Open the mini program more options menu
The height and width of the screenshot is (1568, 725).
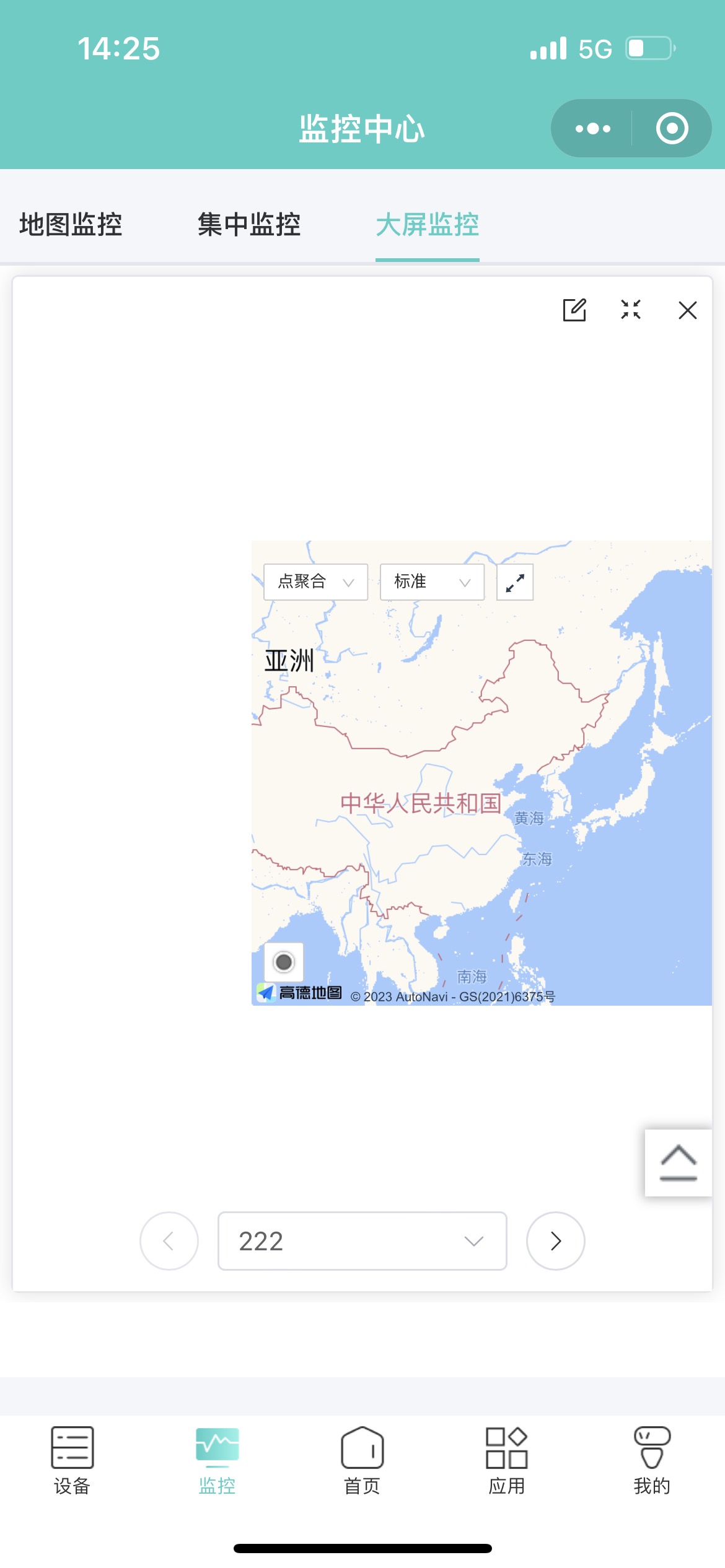click(x=592, y=129)
